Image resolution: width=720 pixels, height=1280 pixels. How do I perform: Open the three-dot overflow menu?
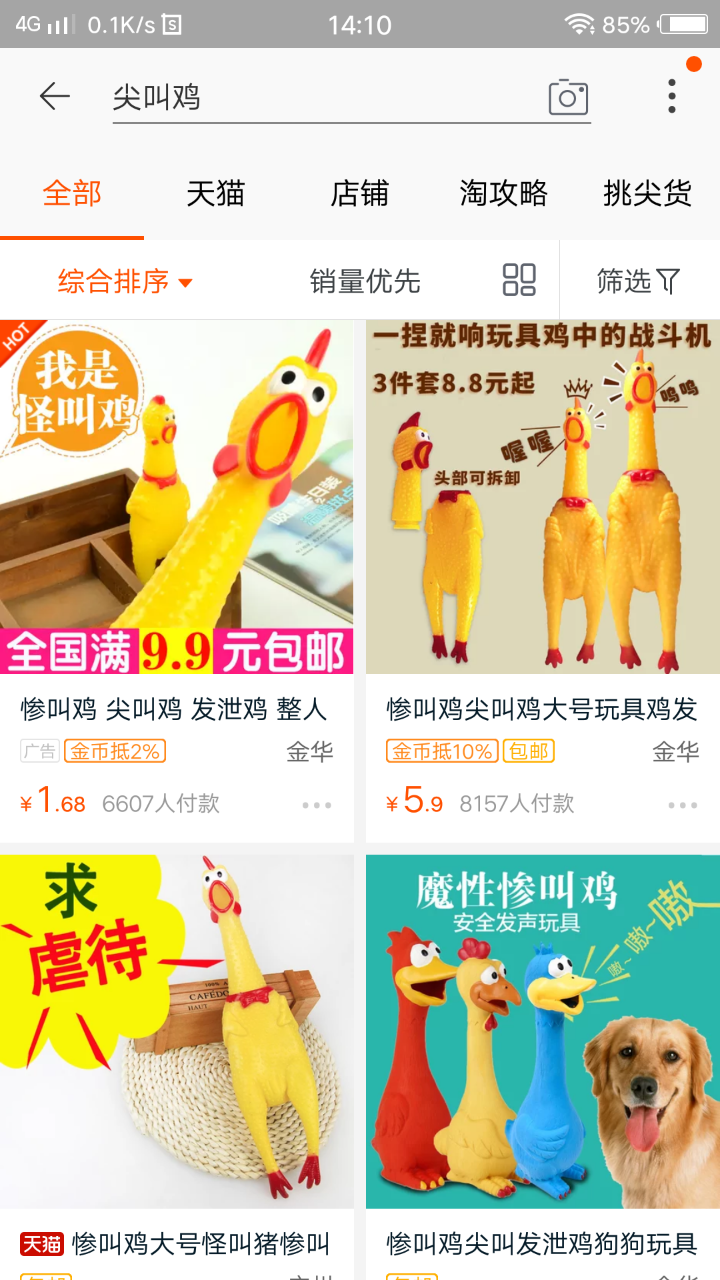point(672,96)
